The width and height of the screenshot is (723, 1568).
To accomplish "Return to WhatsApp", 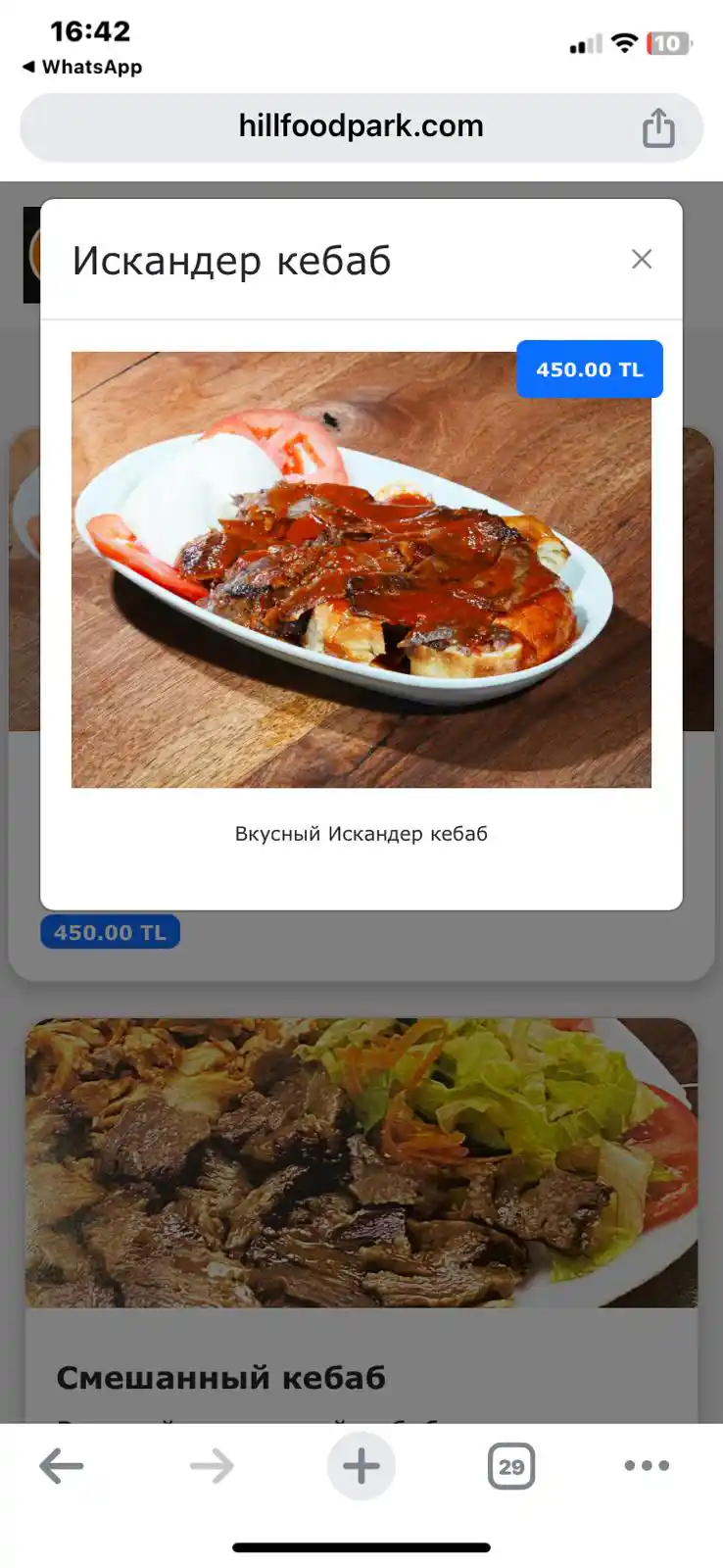I will coord(82,67).
